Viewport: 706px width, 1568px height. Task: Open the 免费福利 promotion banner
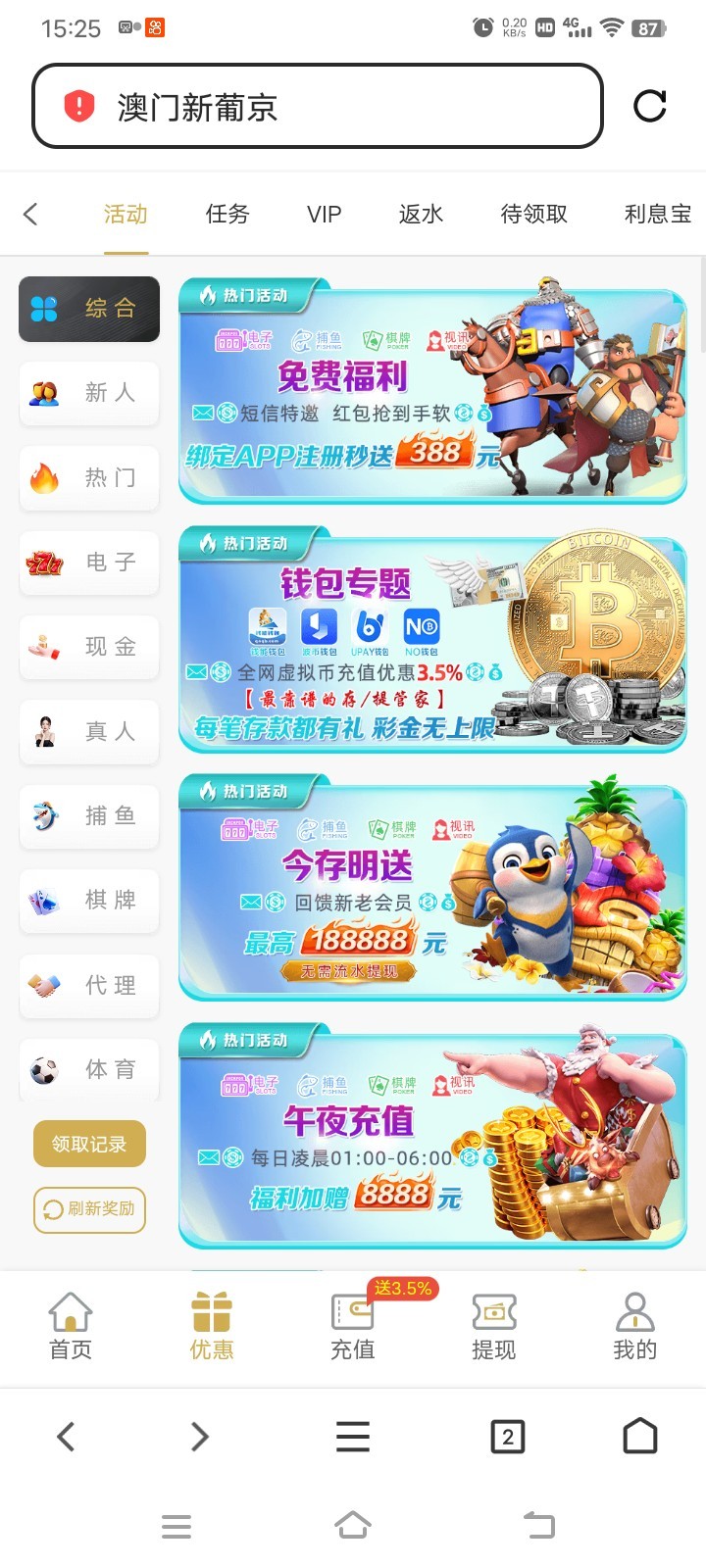click(x=432, y=392)
